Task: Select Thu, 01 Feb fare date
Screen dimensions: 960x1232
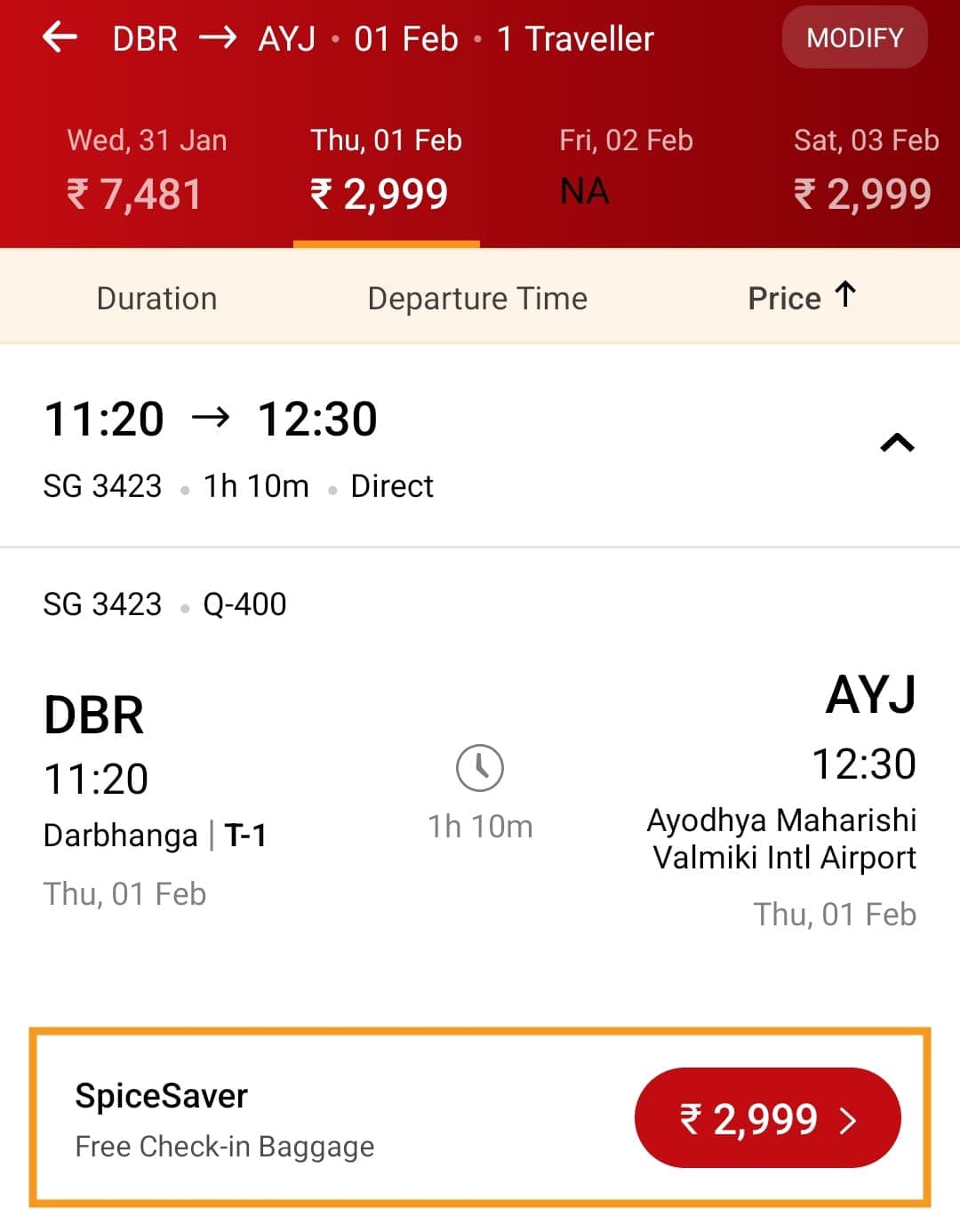Action: tap(386, 170)
